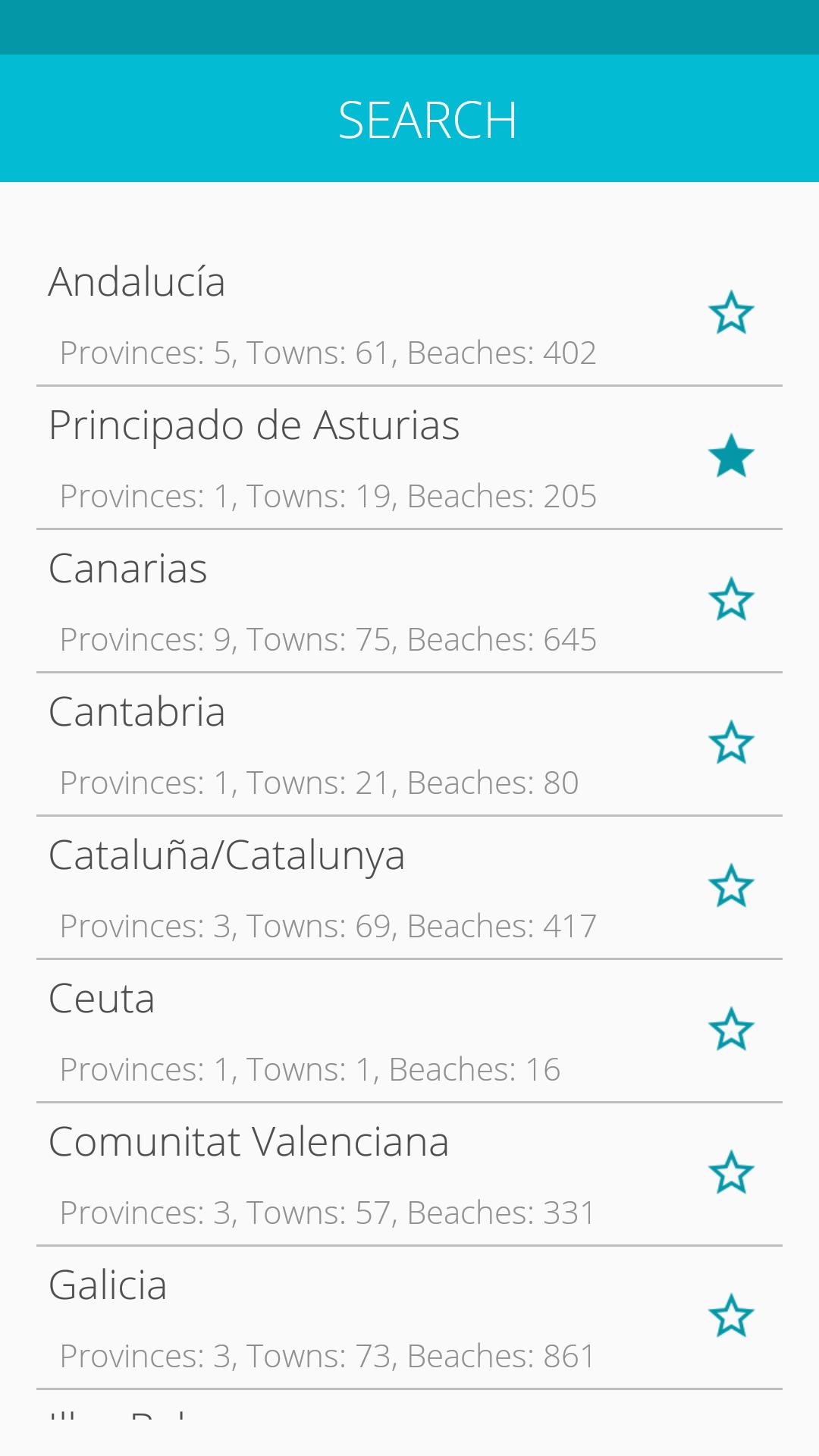Unfavorite Principado de Asturias star
The height and width of the screenshot is (1456, 819).
[x=731, y=456]
